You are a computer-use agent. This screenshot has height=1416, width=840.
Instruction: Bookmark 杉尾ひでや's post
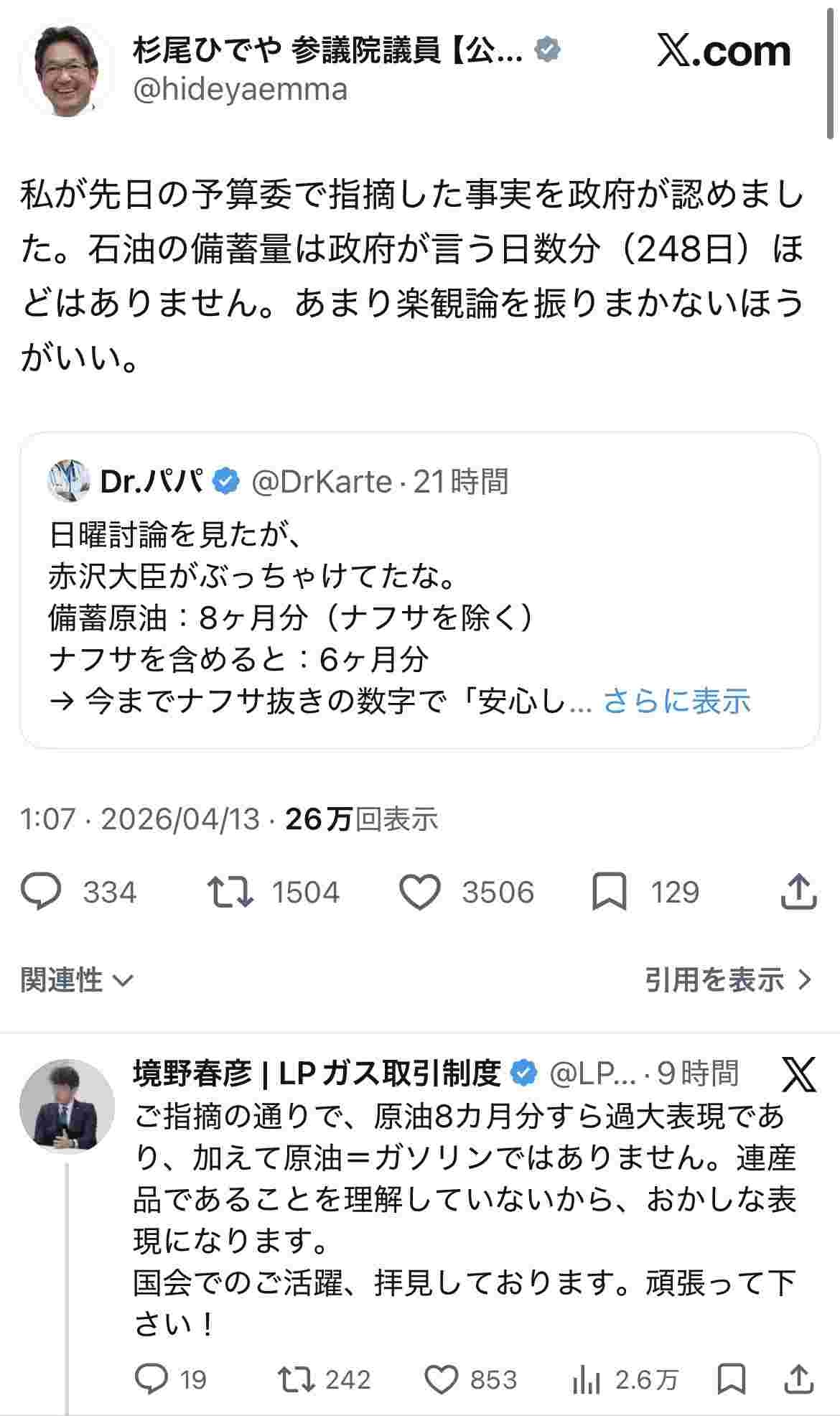tap(609, 892)
